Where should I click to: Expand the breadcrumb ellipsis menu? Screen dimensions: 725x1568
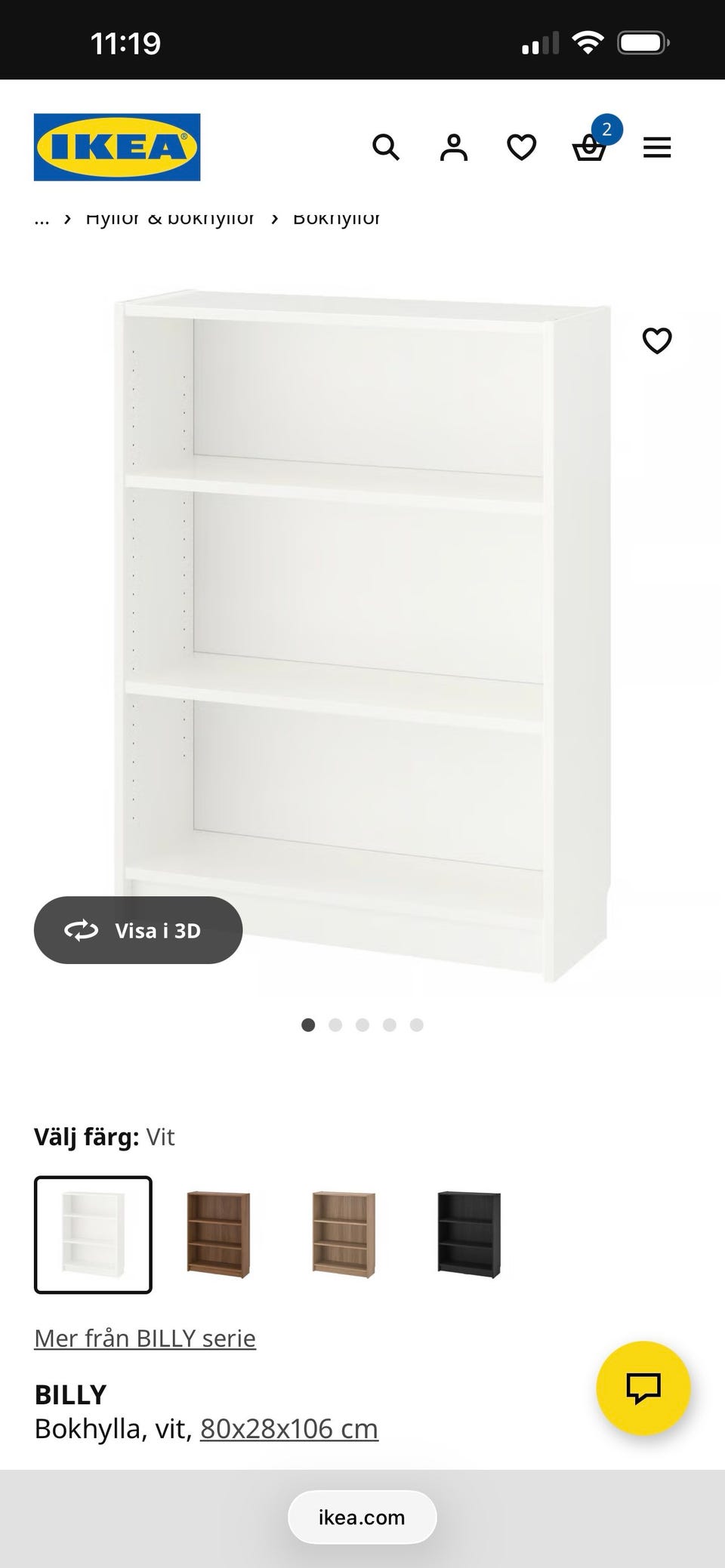click(x=42, y=218)
